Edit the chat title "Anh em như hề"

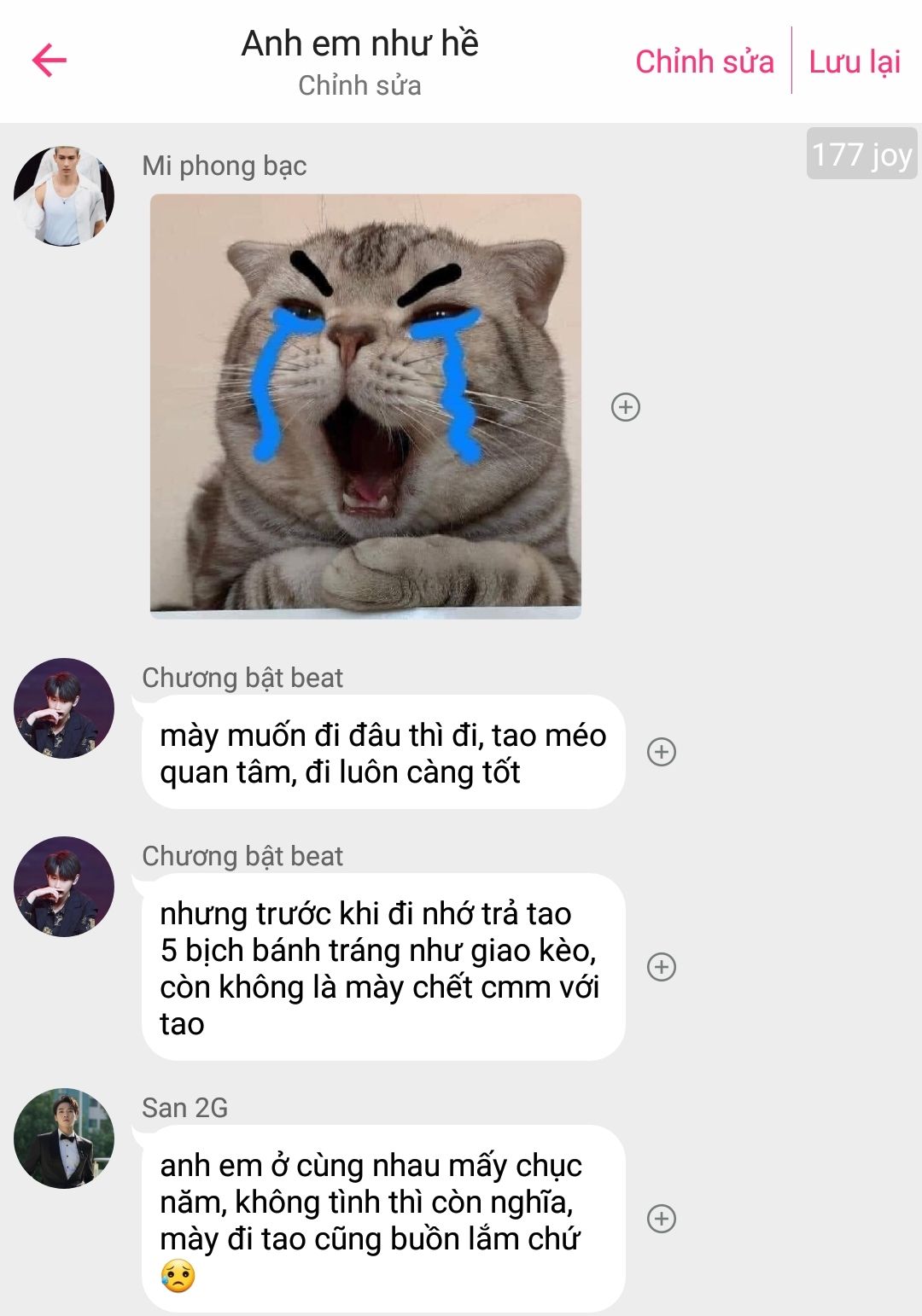pyautogui.click(x=359, y=44)
